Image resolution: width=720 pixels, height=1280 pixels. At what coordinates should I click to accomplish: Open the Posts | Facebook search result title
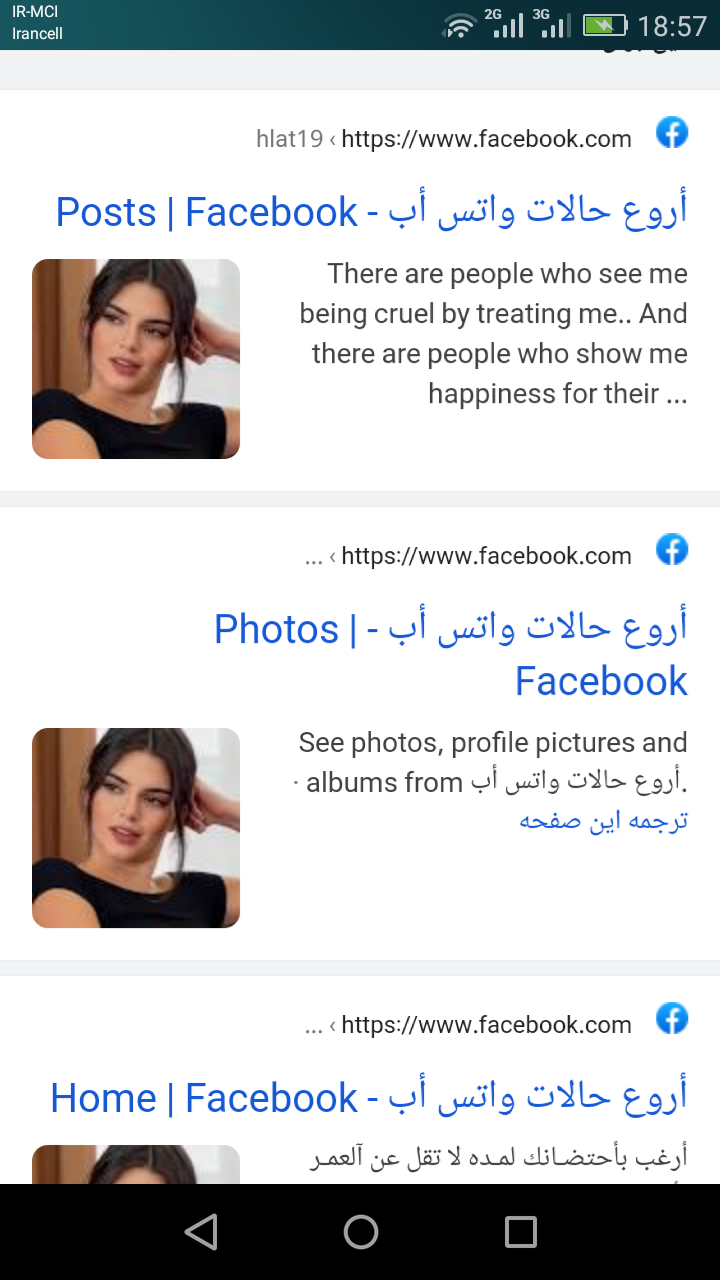pyautogui.click(x=371, y=212)
